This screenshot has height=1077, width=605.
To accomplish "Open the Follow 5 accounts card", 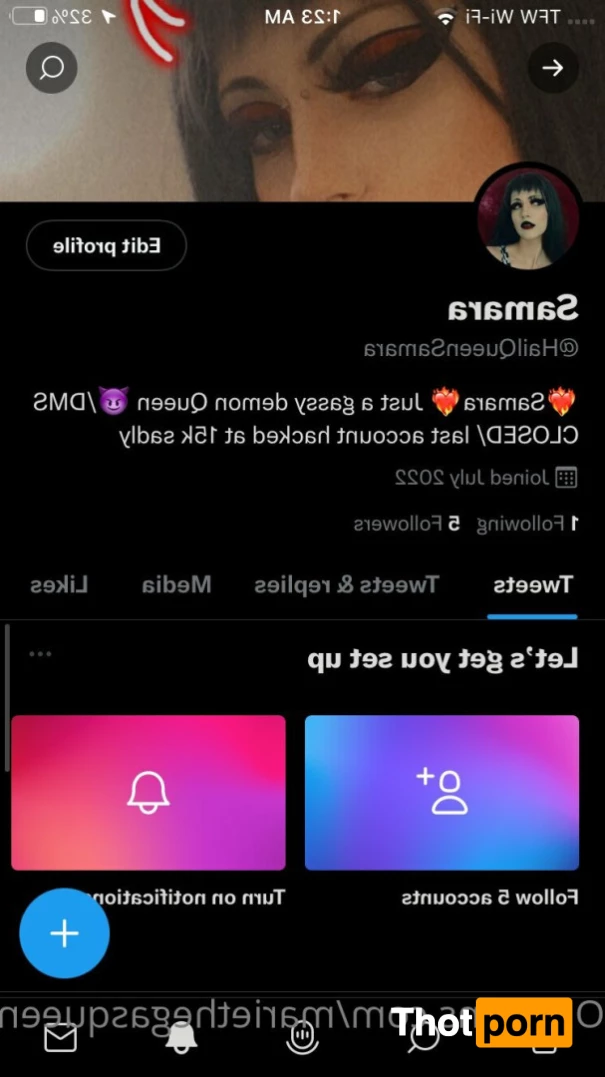I will click(442, 793).
